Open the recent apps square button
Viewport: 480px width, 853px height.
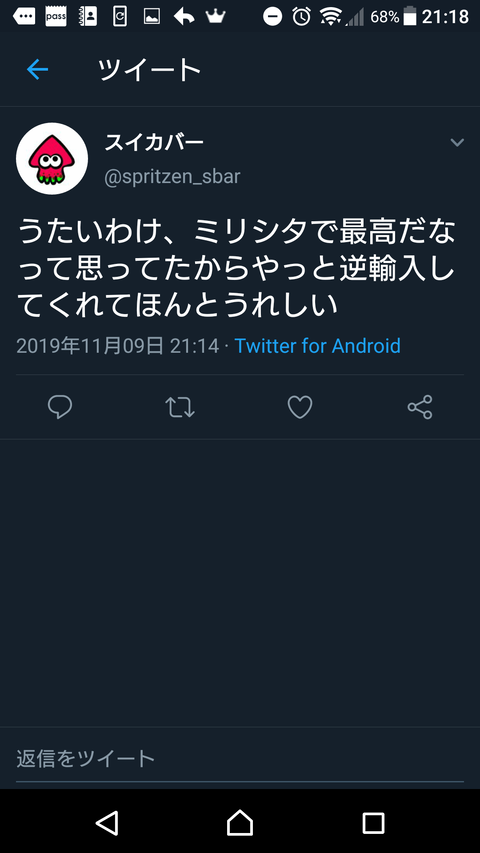(373, 823)
